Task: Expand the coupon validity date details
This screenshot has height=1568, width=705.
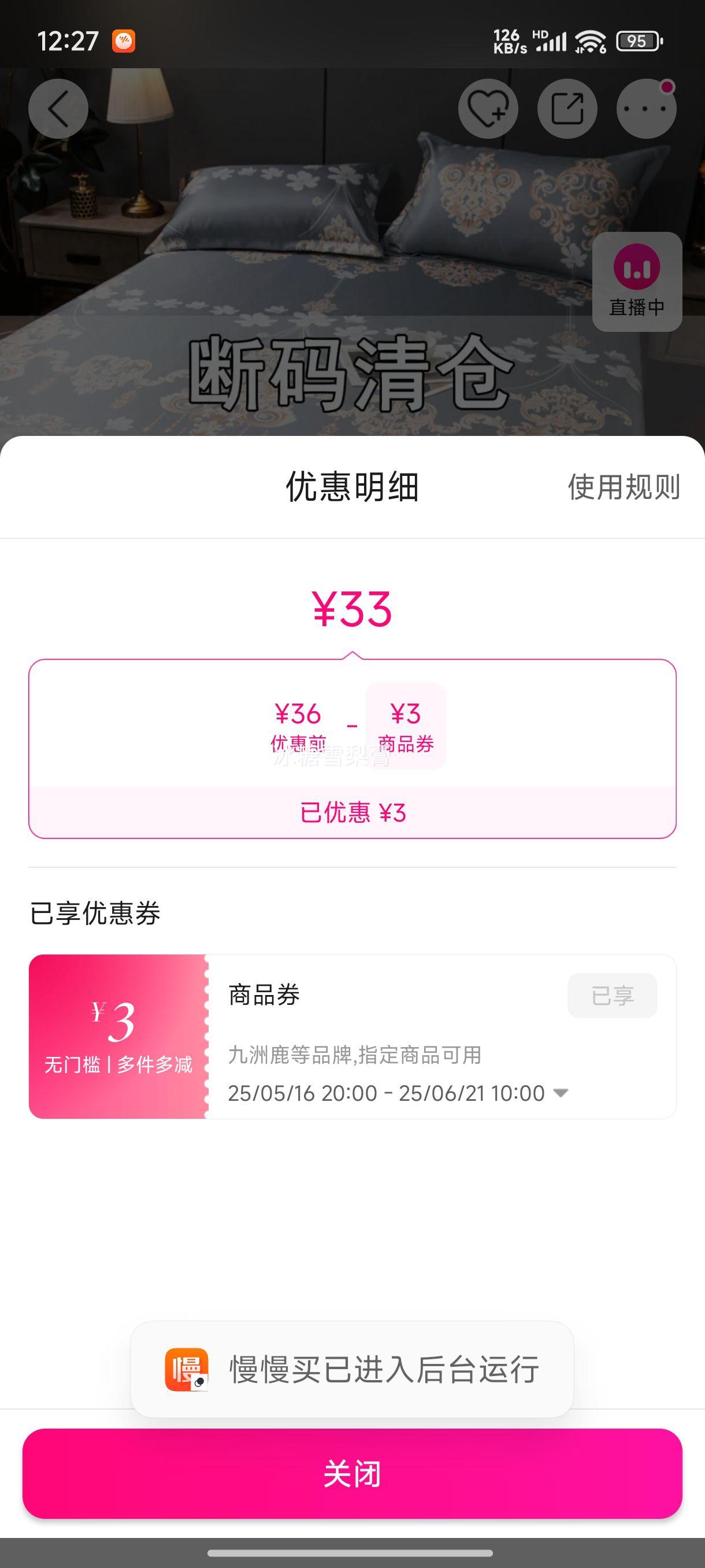Action: pos(560,1093)
